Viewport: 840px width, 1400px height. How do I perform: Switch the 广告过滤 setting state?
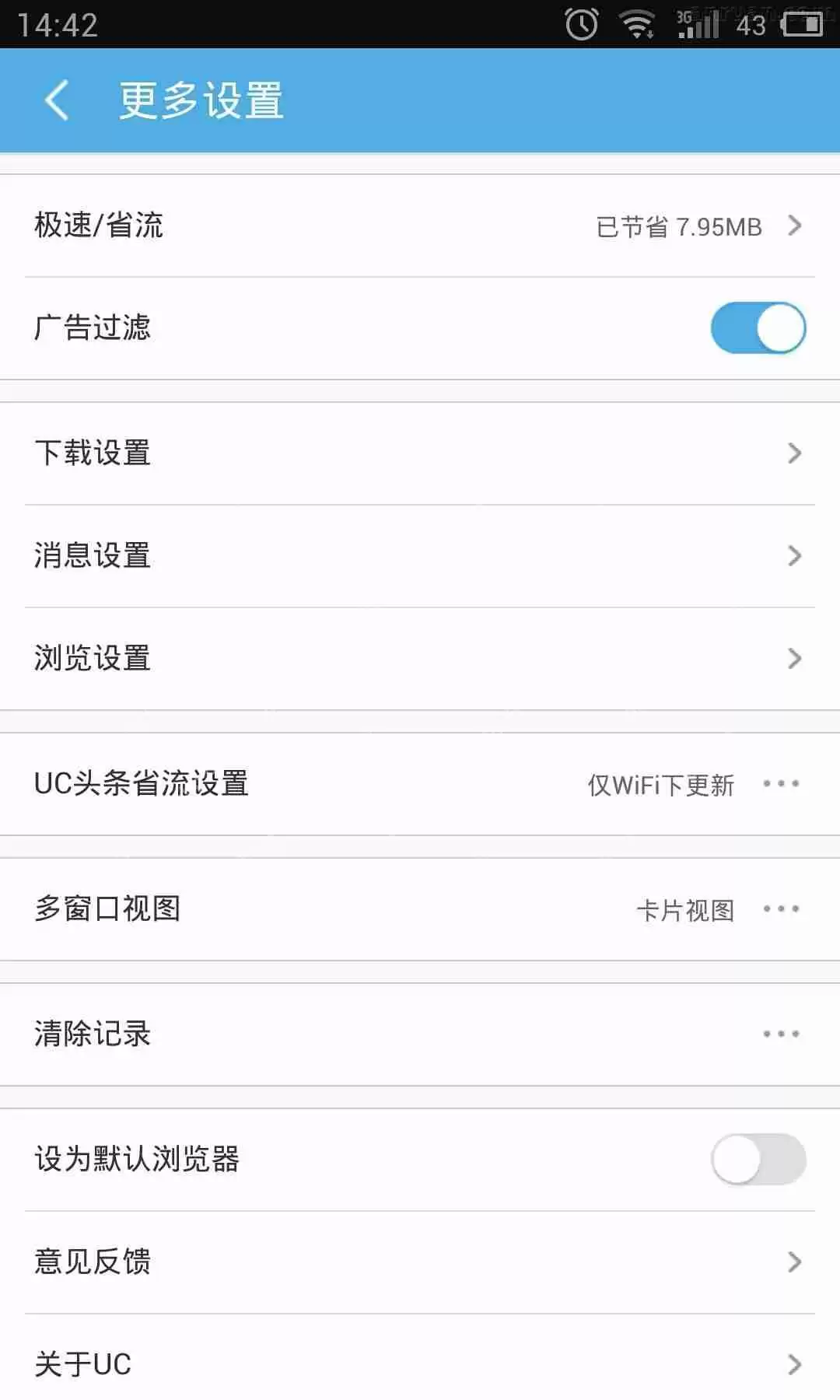click(758, 327)
